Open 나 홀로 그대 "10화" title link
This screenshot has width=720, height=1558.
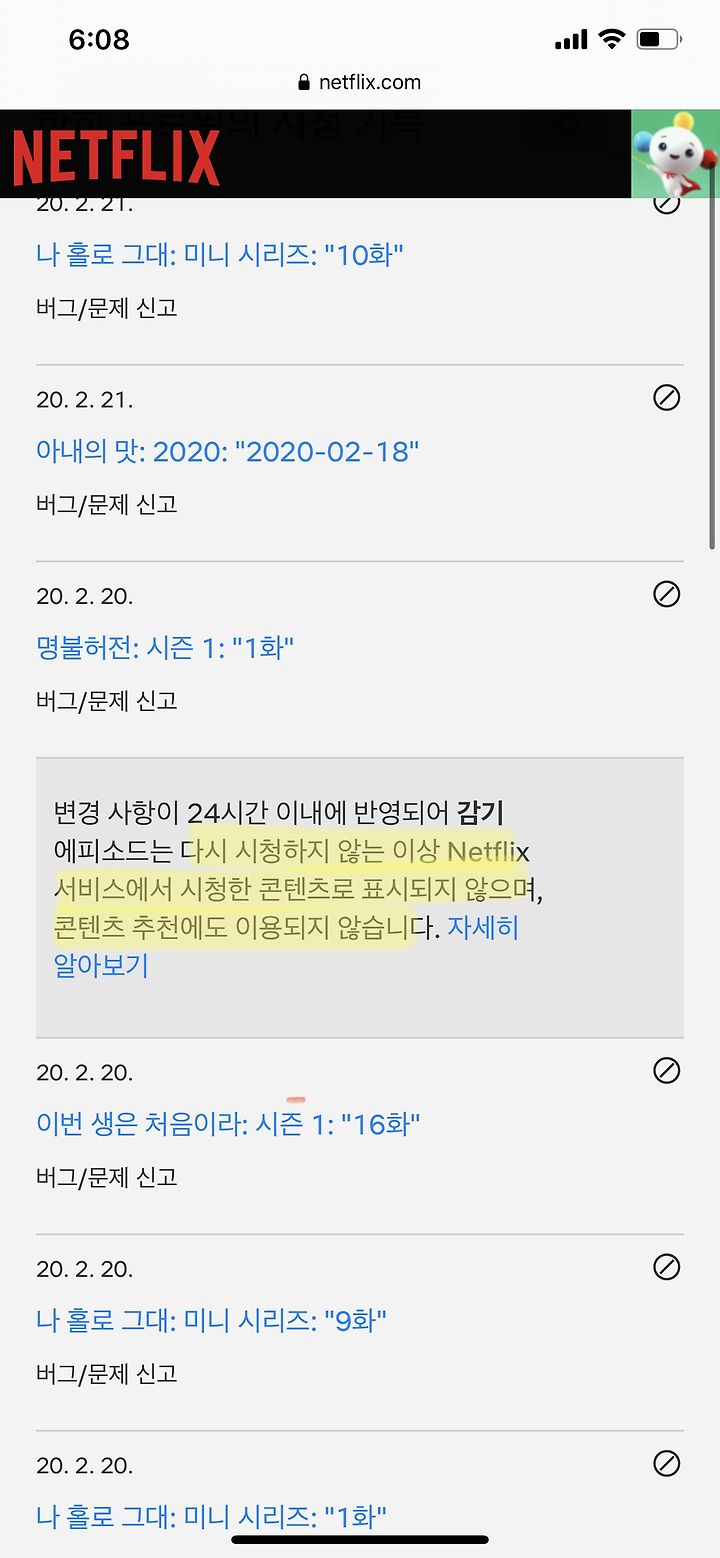(x=219, y=255)
